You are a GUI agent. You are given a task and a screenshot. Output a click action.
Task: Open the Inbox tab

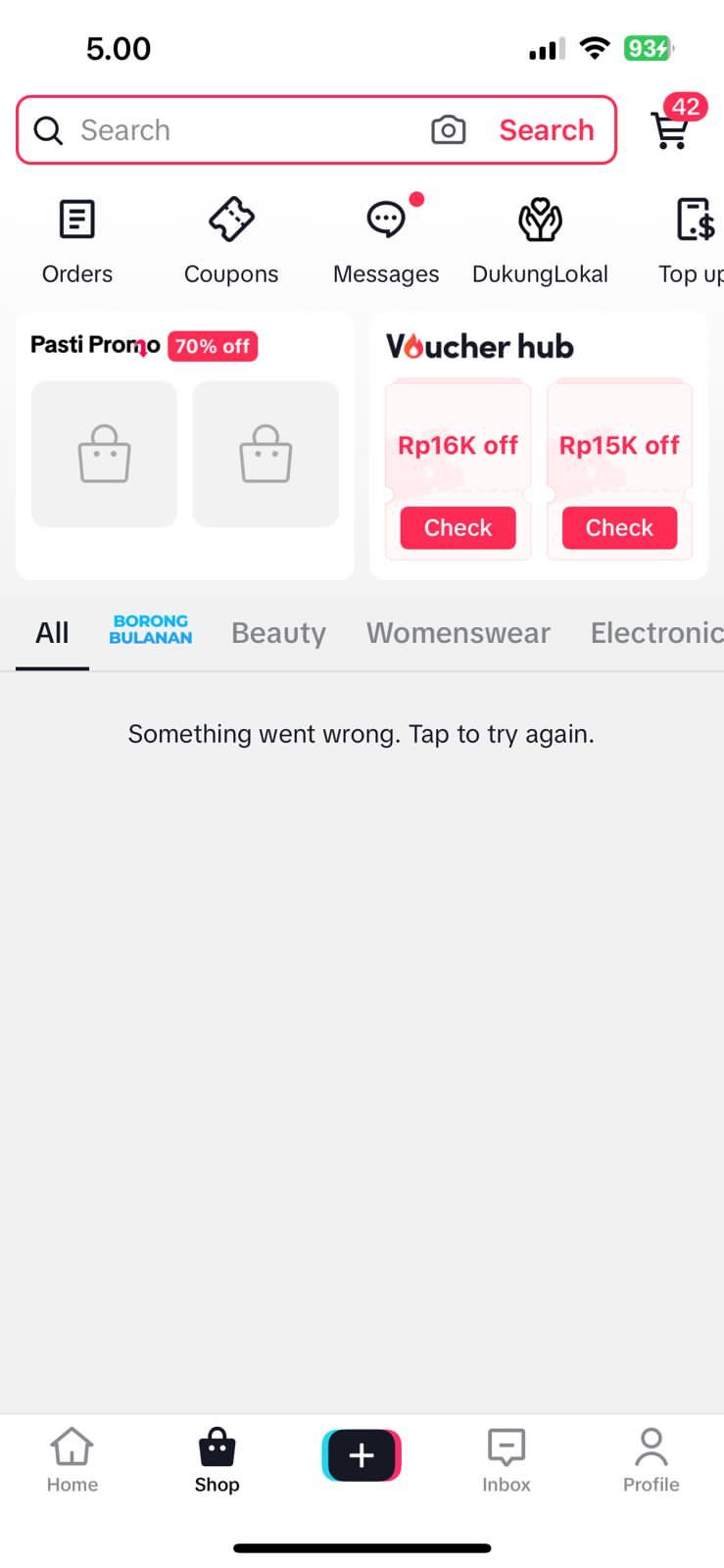pyautogui.click(x=507, y=1460)
